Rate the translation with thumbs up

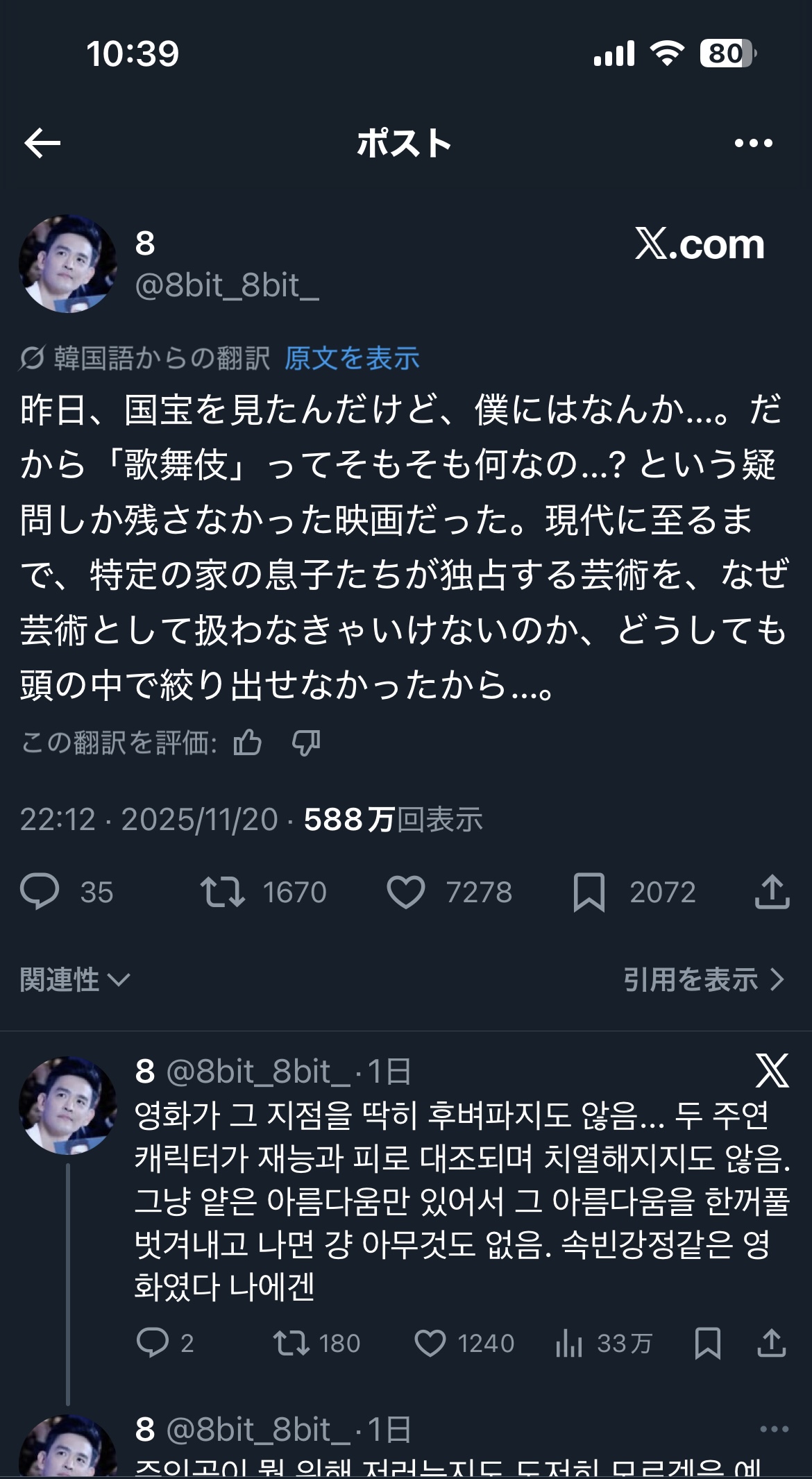pyautogui.click(x=248, y=743)
